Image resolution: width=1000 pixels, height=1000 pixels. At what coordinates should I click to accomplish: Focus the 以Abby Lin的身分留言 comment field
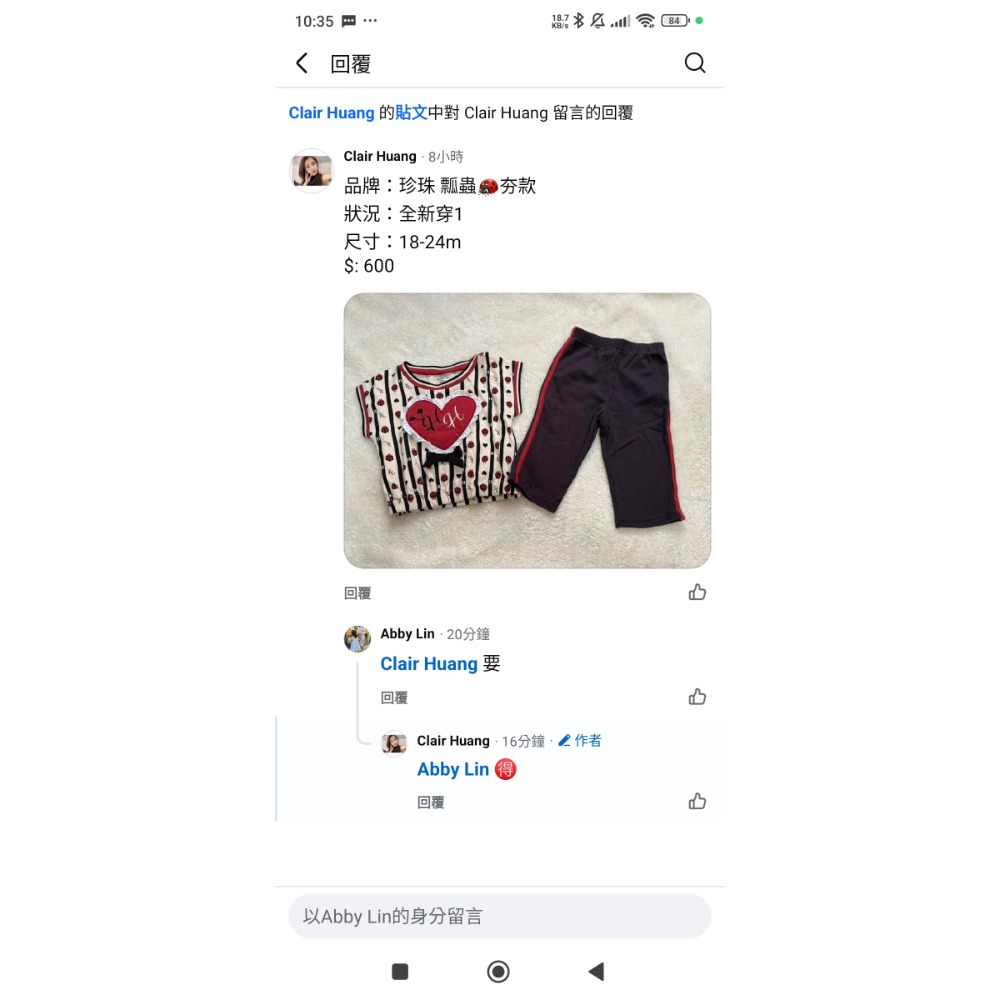coord(499,916)
